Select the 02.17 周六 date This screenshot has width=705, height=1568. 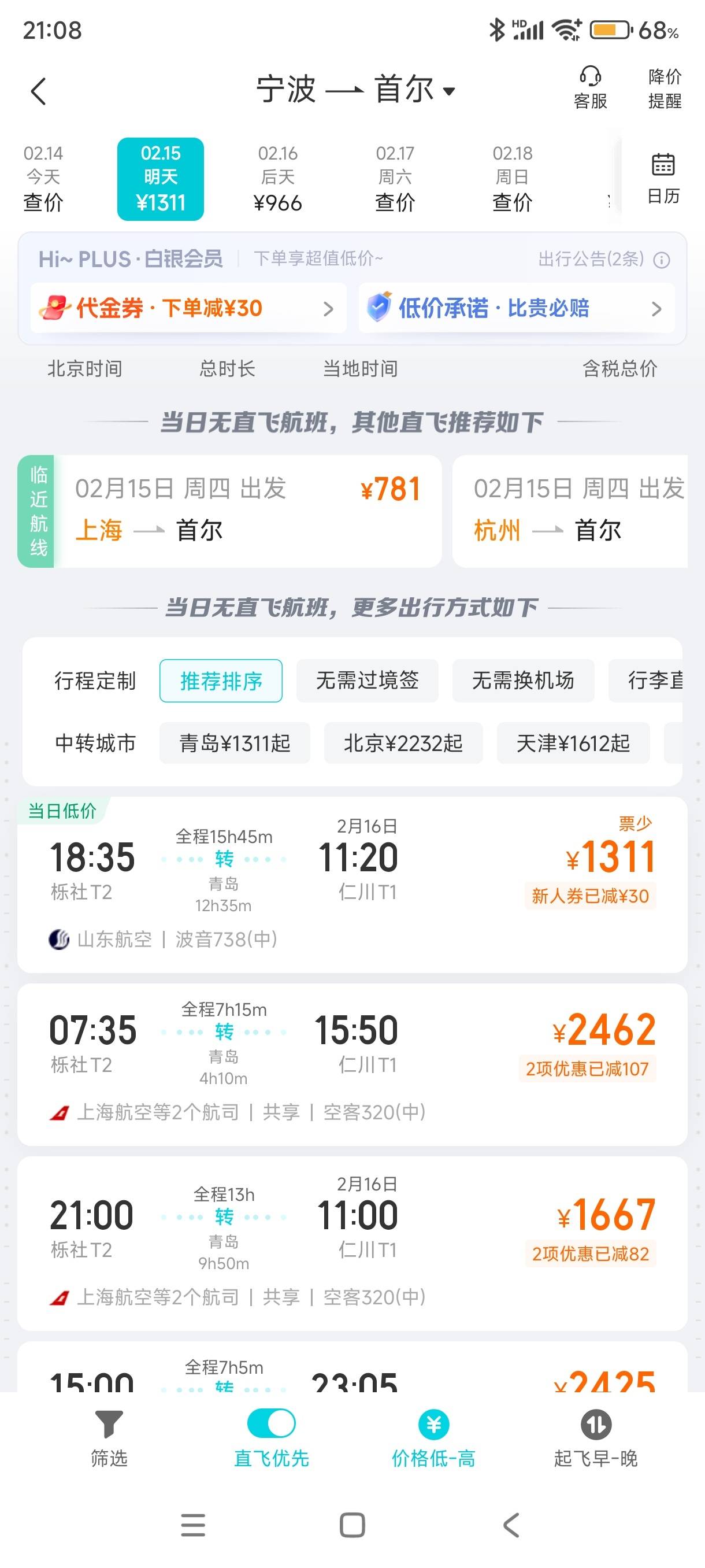(x=395, y=178)
